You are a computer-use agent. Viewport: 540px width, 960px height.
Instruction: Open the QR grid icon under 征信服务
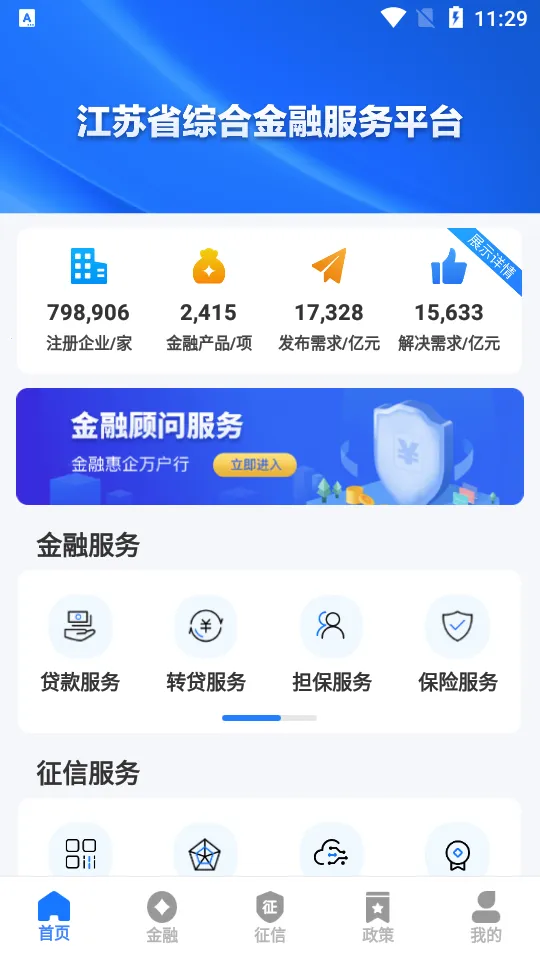pyautogui.click(x=80, y=853)
